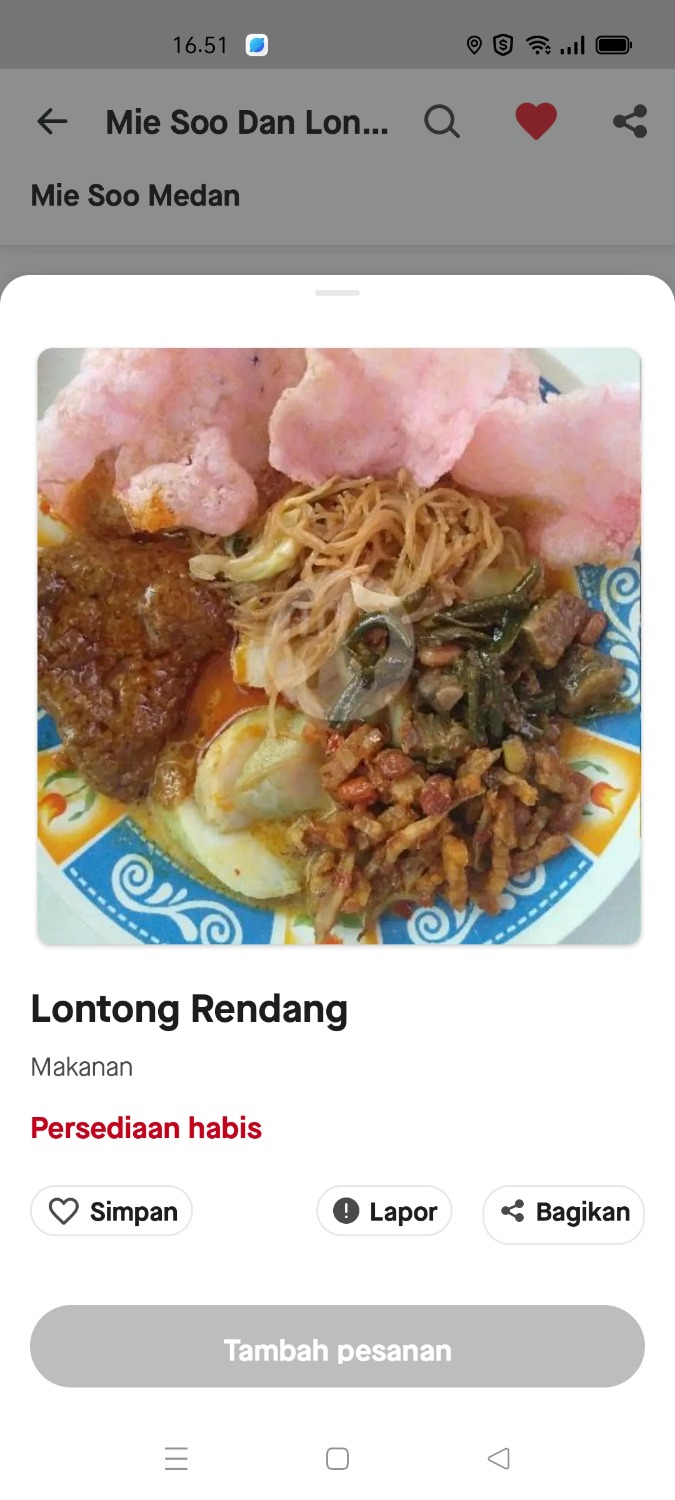Image resolution: width=675 pixels, height=1500 pixels.
Task: Report this item with Lapor
Action: pos(385,1211)
